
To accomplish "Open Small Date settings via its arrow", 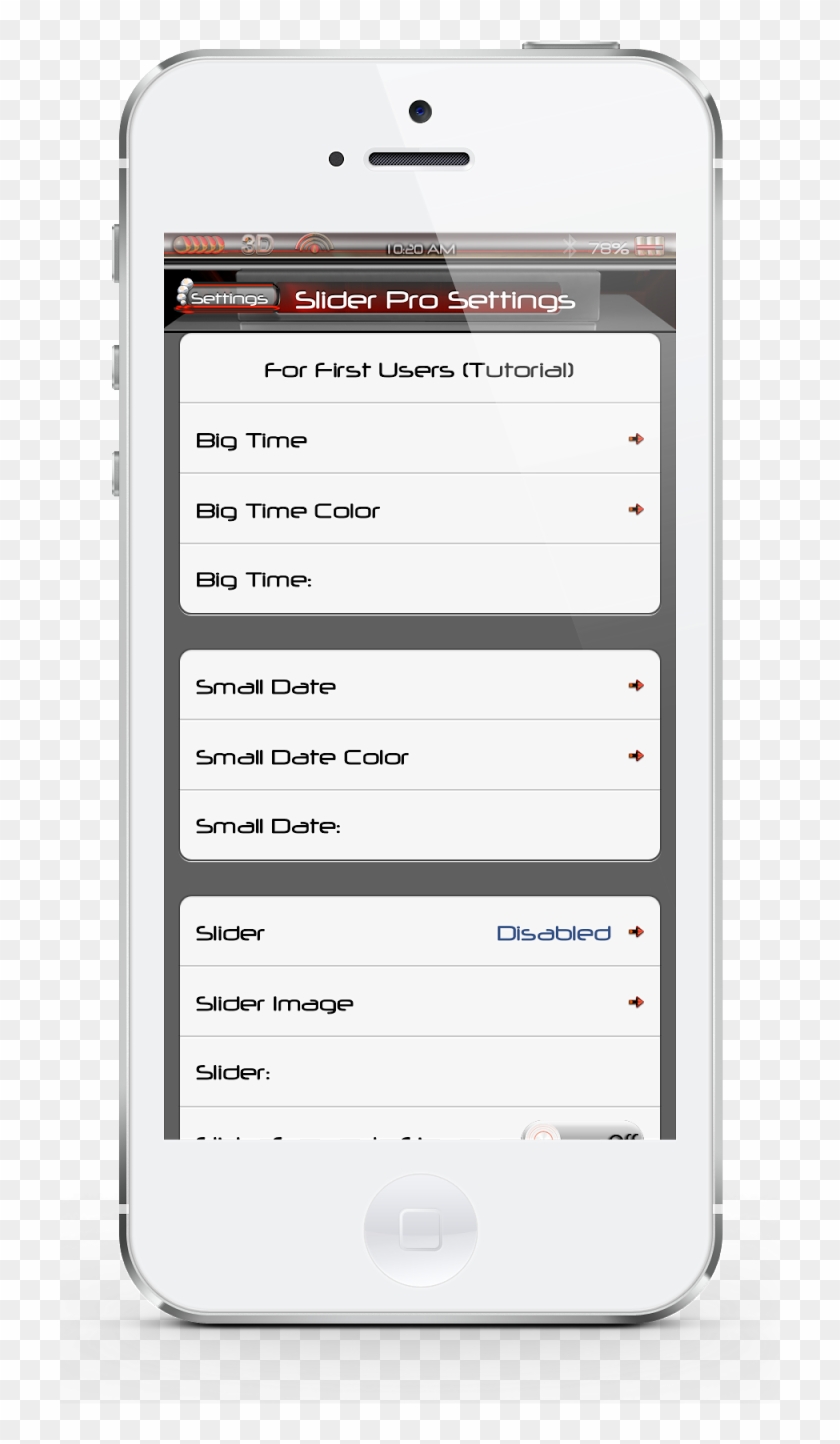I will (x=637, y=686).
